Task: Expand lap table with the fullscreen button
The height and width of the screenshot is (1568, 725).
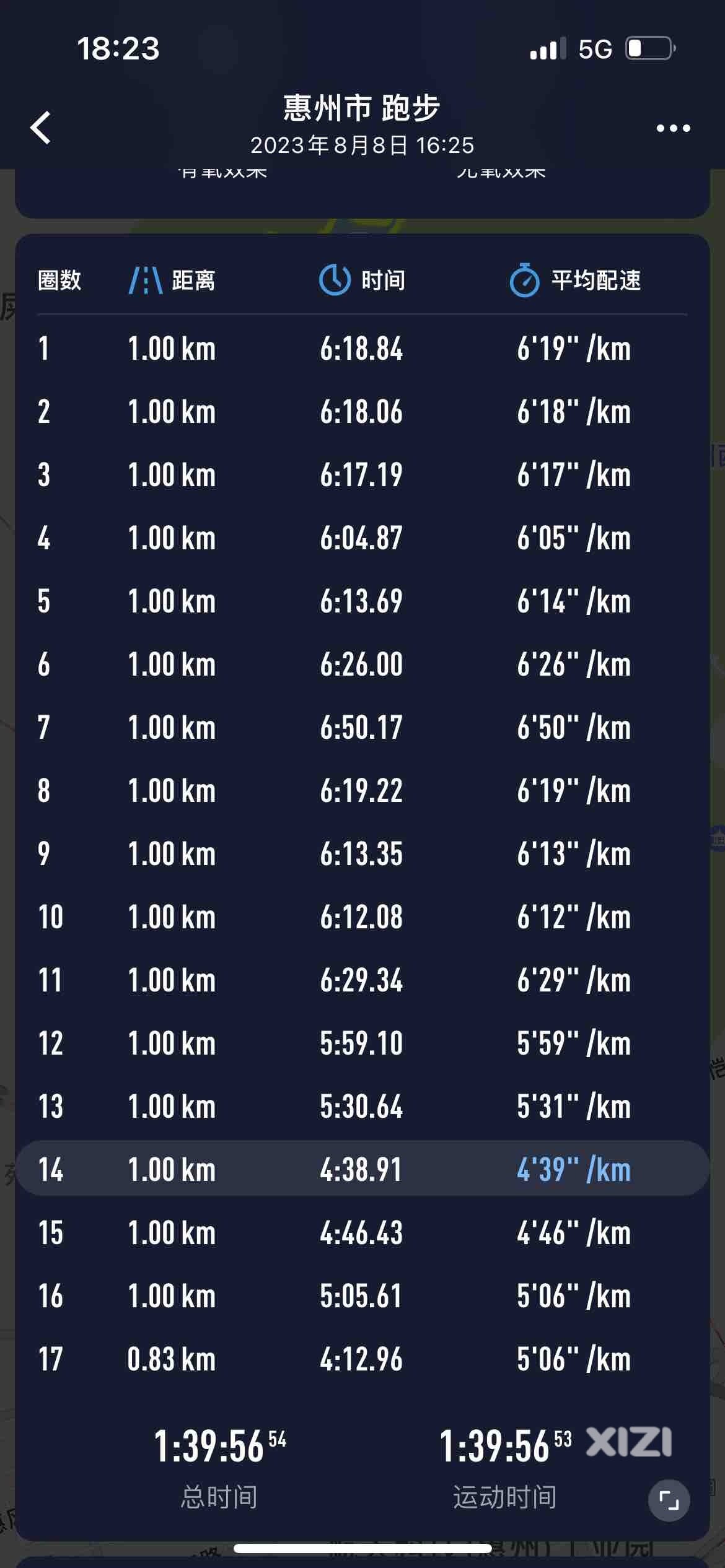Action: (x=669, y=1500)
